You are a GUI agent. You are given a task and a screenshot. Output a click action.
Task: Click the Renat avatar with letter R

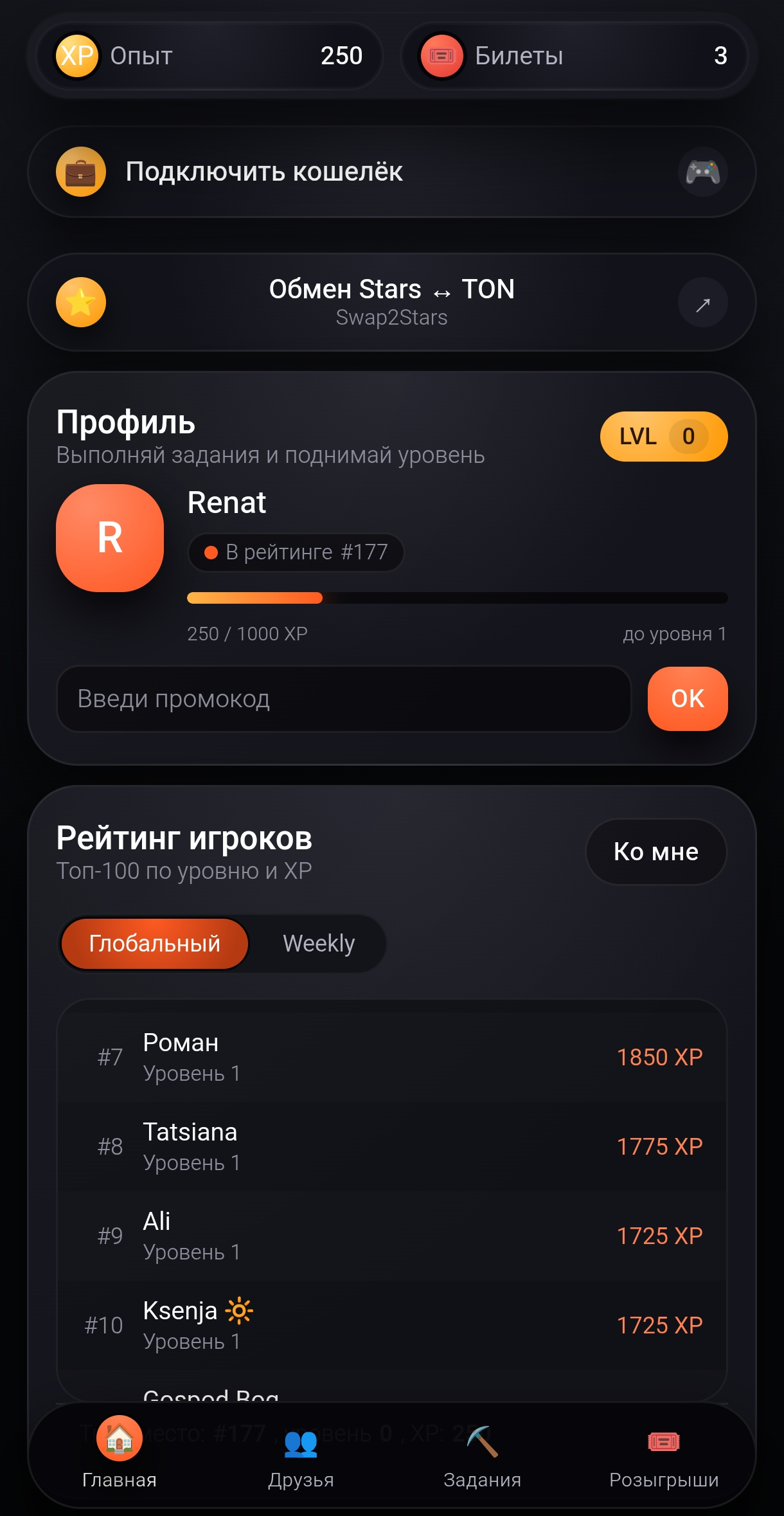click(x=109, y=537)
